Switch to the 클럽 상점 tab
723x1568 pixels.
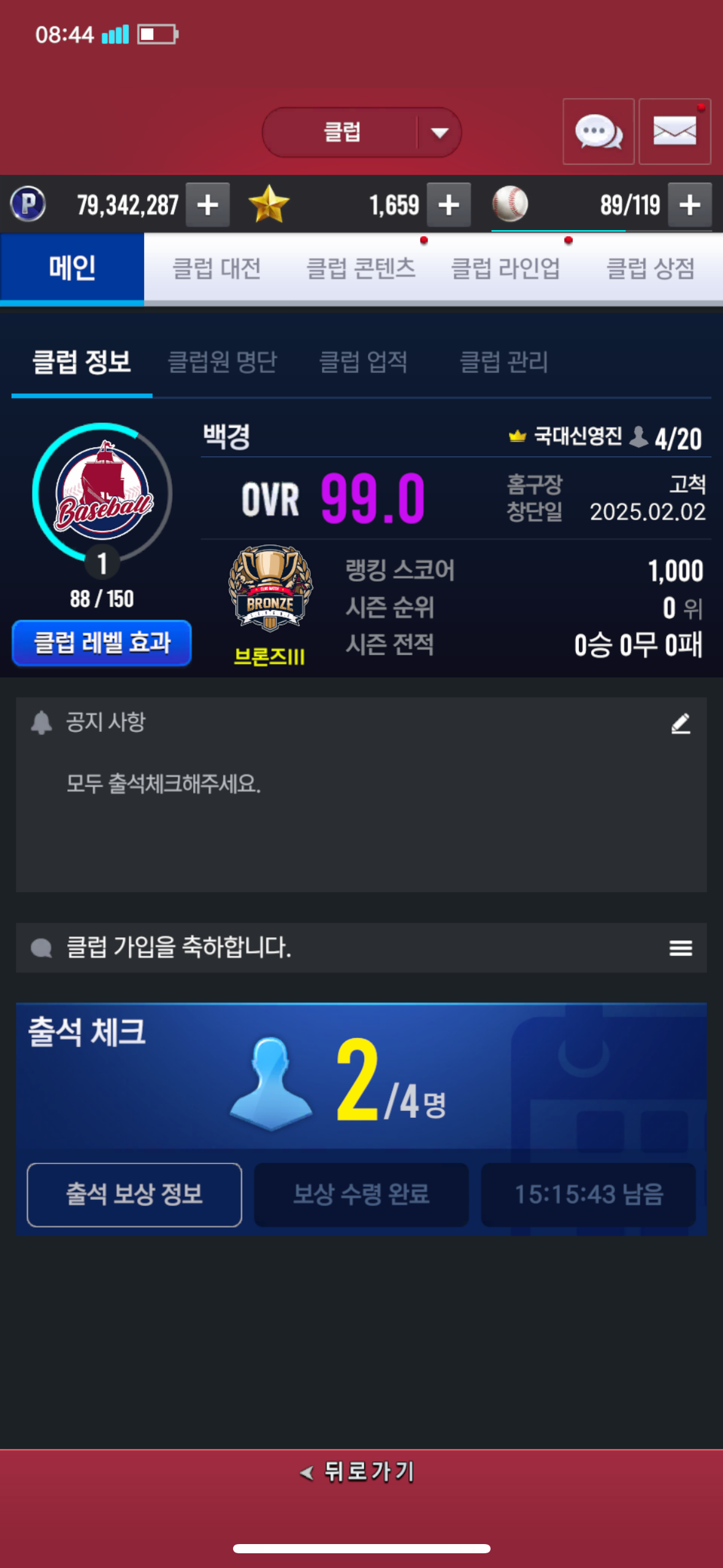click(x=650, y=269)
